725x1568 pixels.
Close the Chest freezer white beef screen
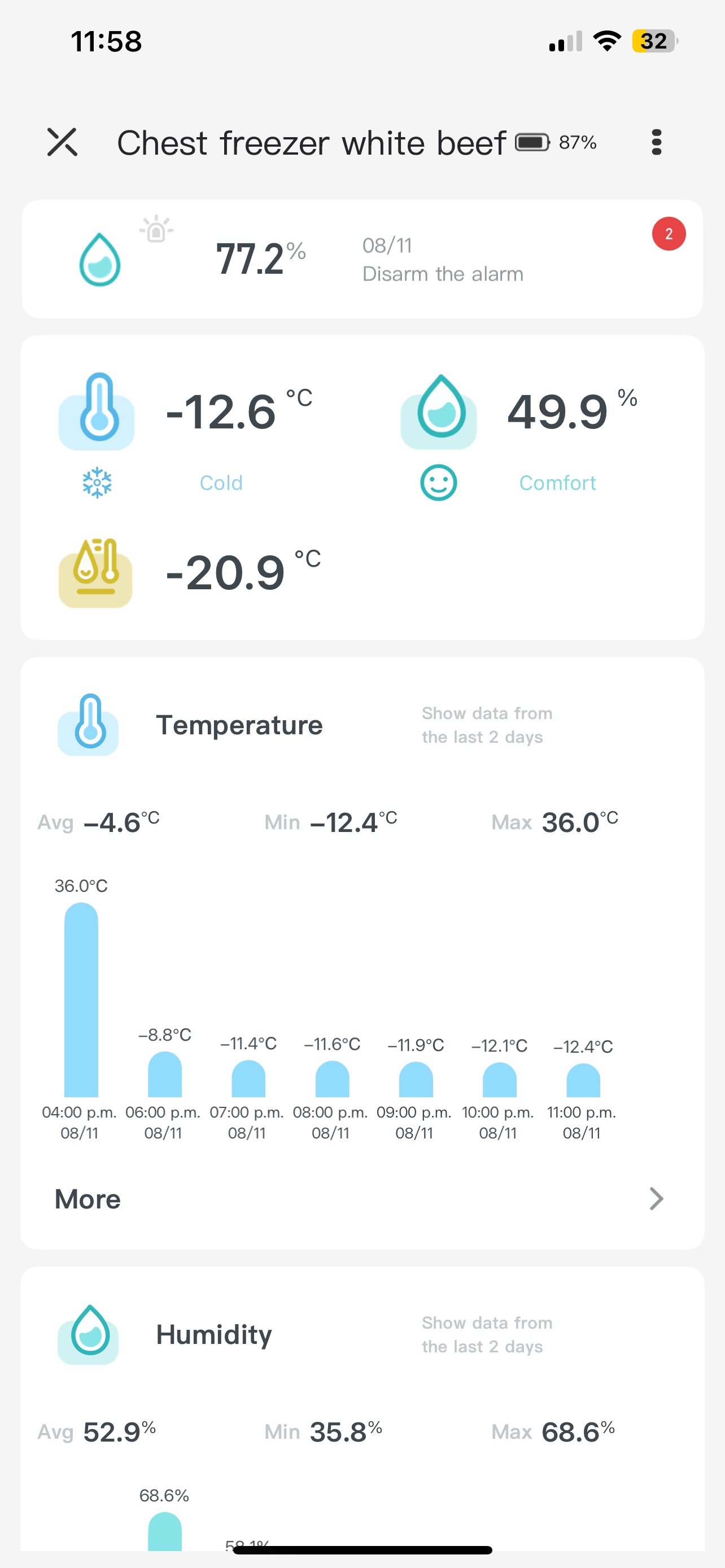tap(62, 142)
